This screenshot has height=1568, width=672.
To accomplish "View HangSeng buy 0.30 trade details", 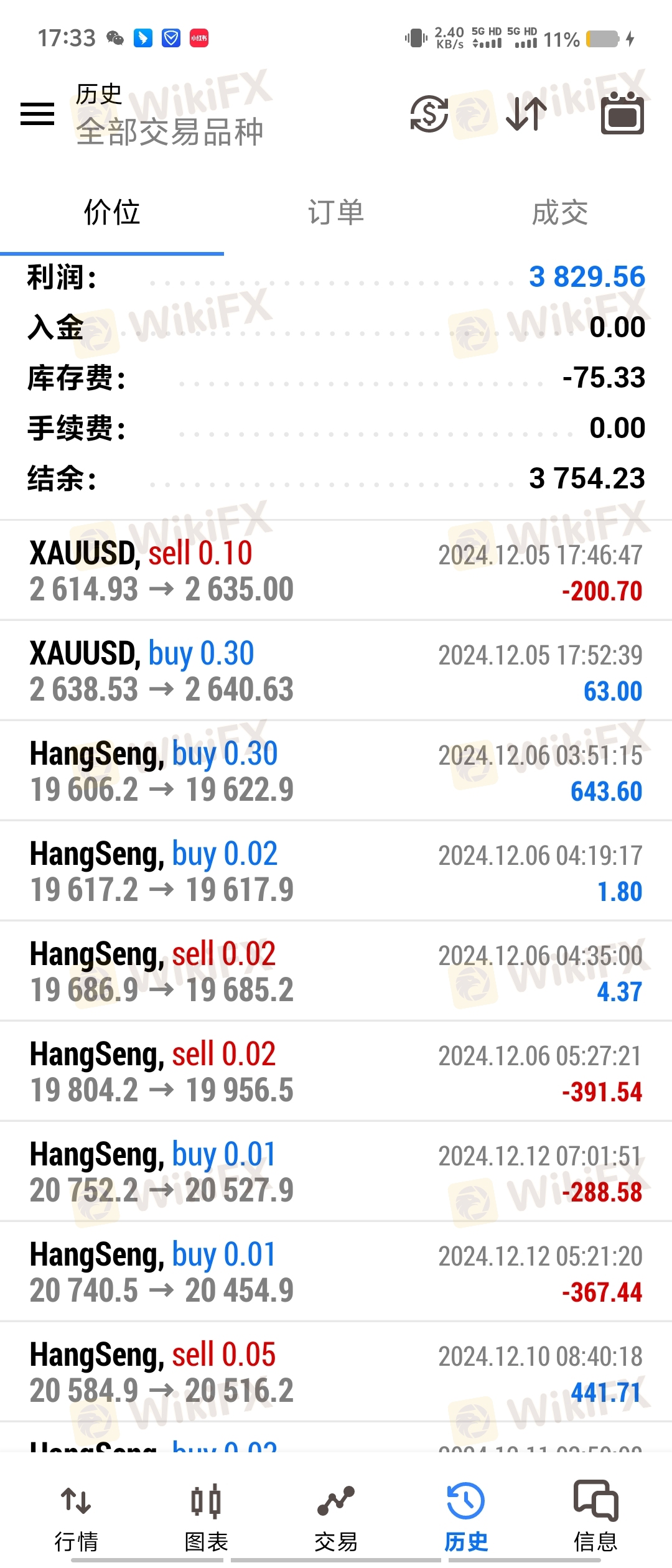I will coord(336,771).
